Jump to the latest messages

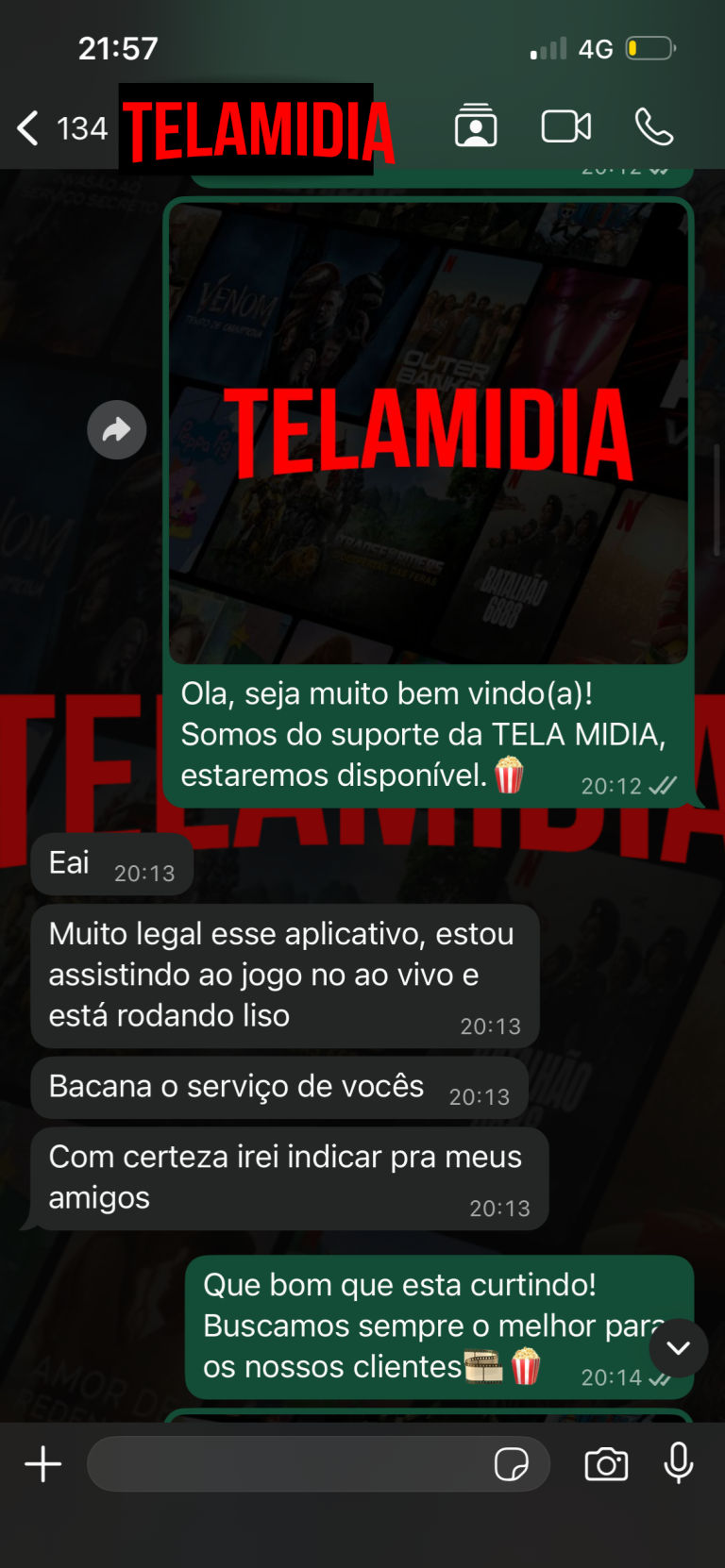tap(678, 1348)
